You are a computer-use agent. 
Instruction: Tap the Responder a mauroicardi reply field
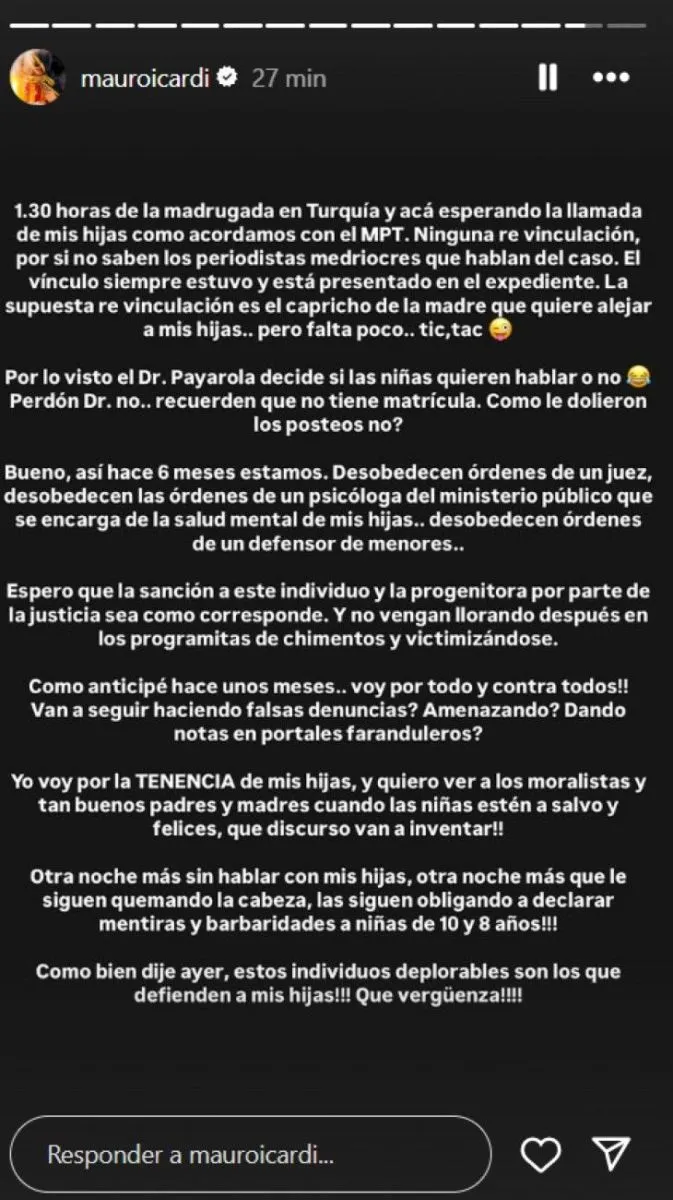pyautogui.click(x=250, y=1154)
